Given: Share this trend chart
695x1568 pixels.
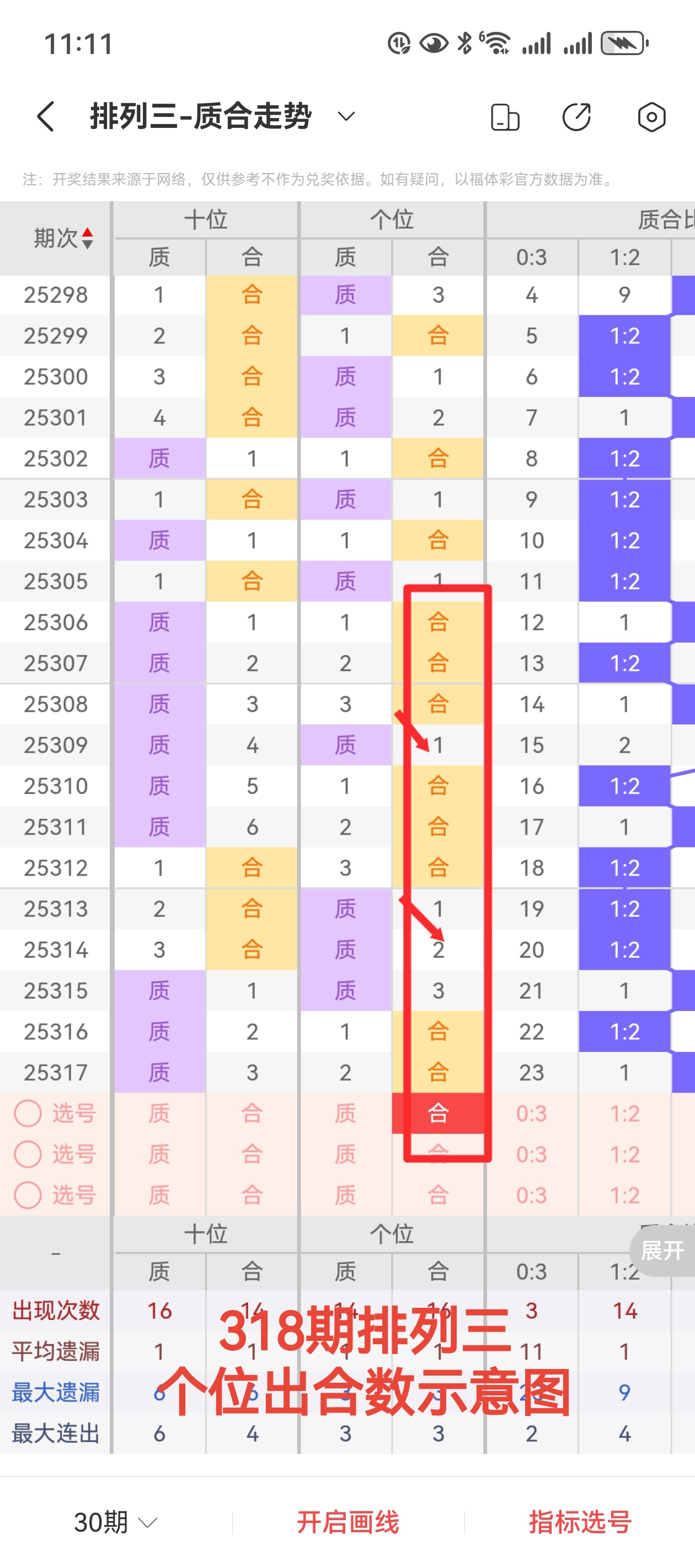Looking at the screenshot, I should coord(576,117).
